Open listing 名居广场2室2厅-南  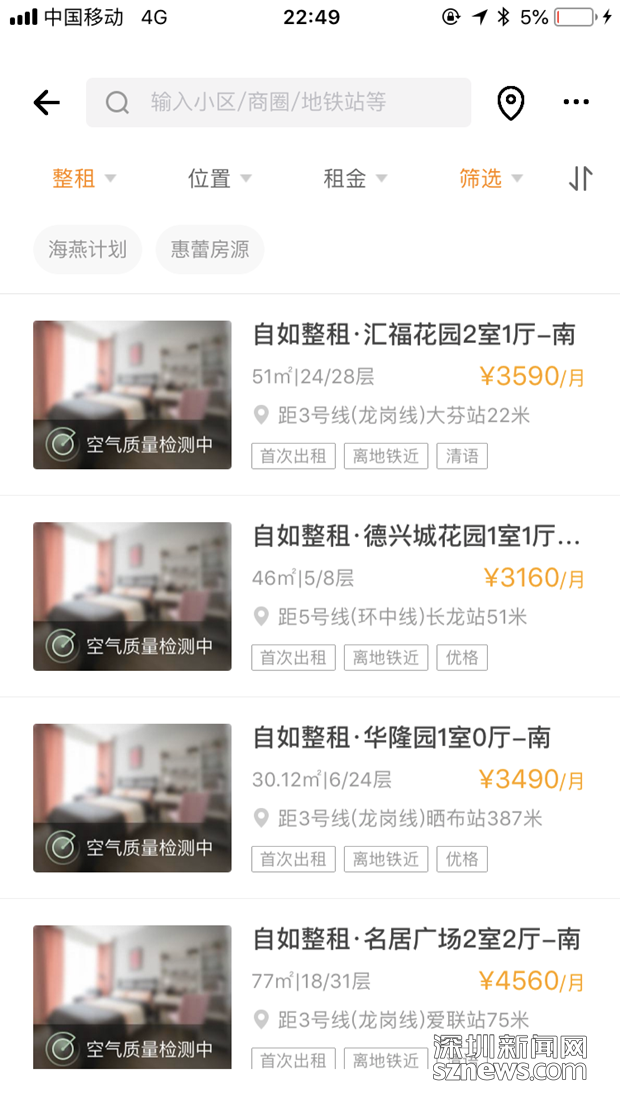point(415,939)
